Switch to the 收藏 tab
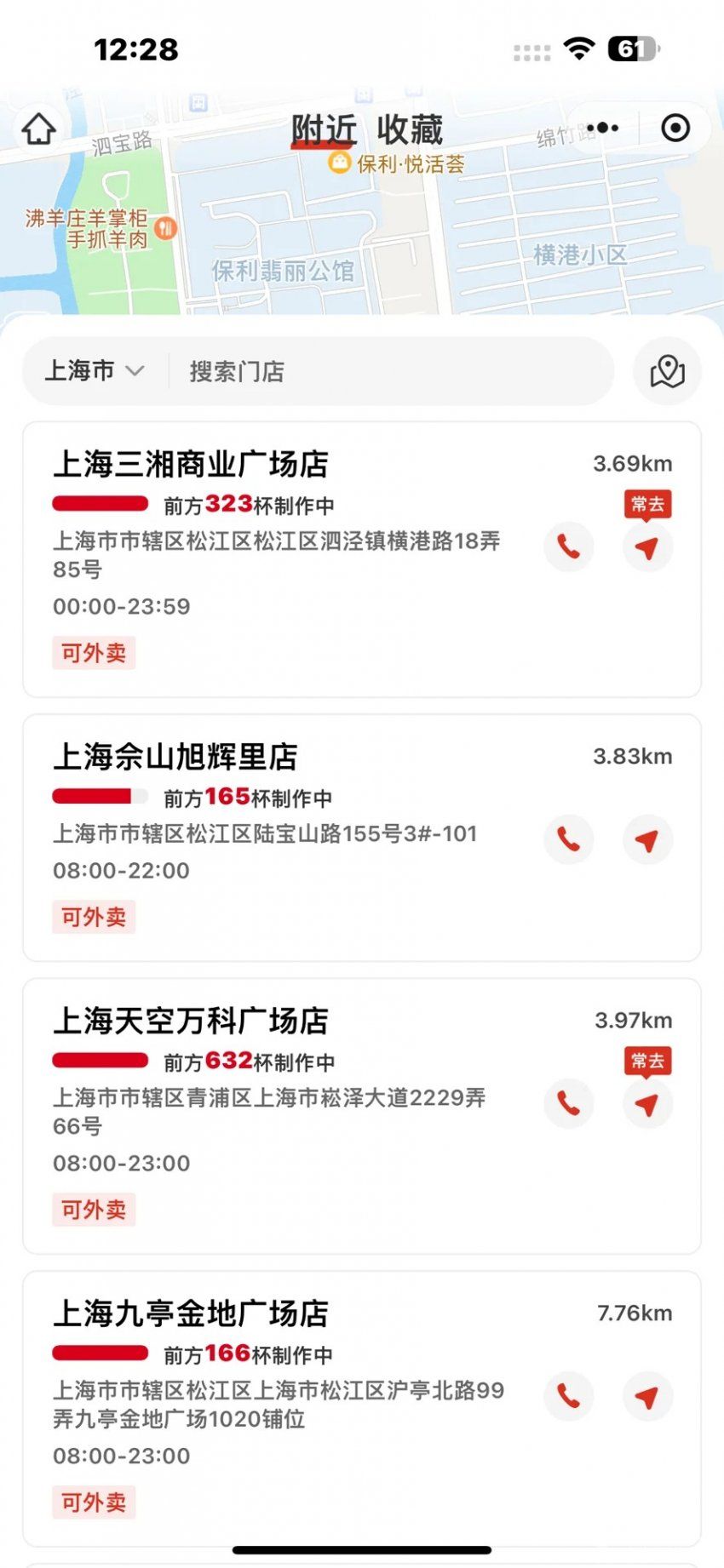 (x=410, y=130)
